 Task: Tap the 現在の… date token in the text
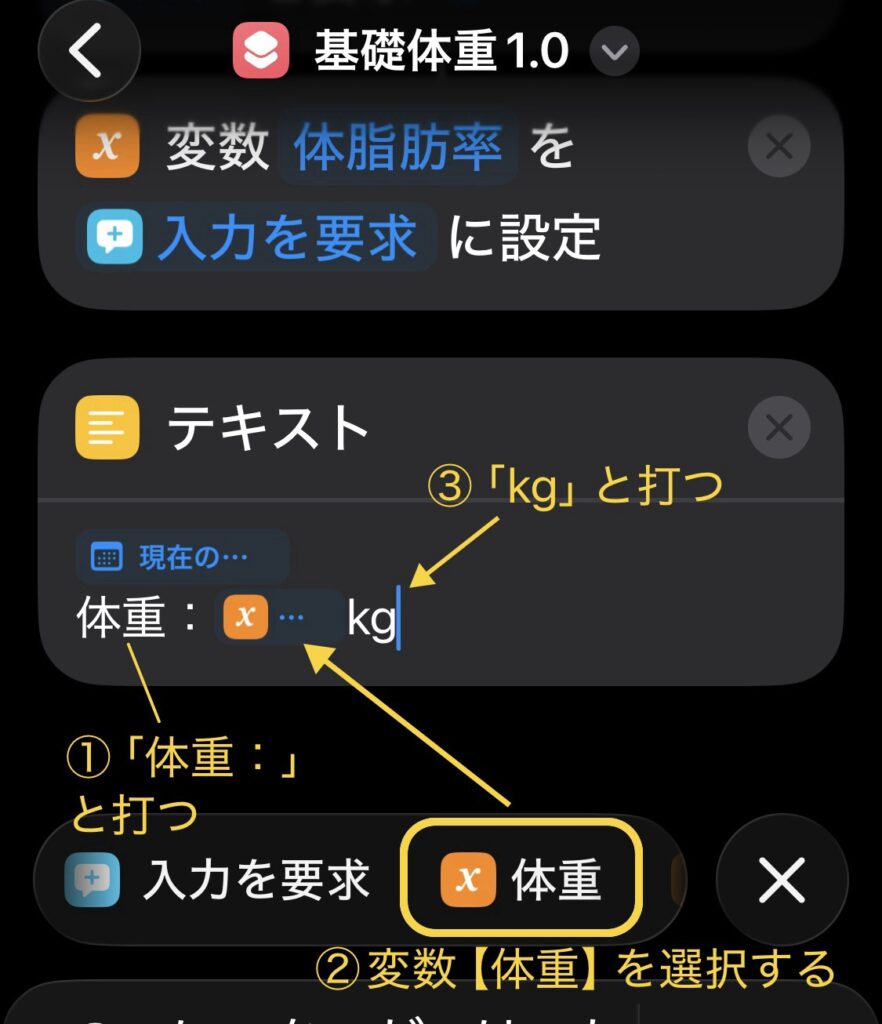tap(183, 557)
